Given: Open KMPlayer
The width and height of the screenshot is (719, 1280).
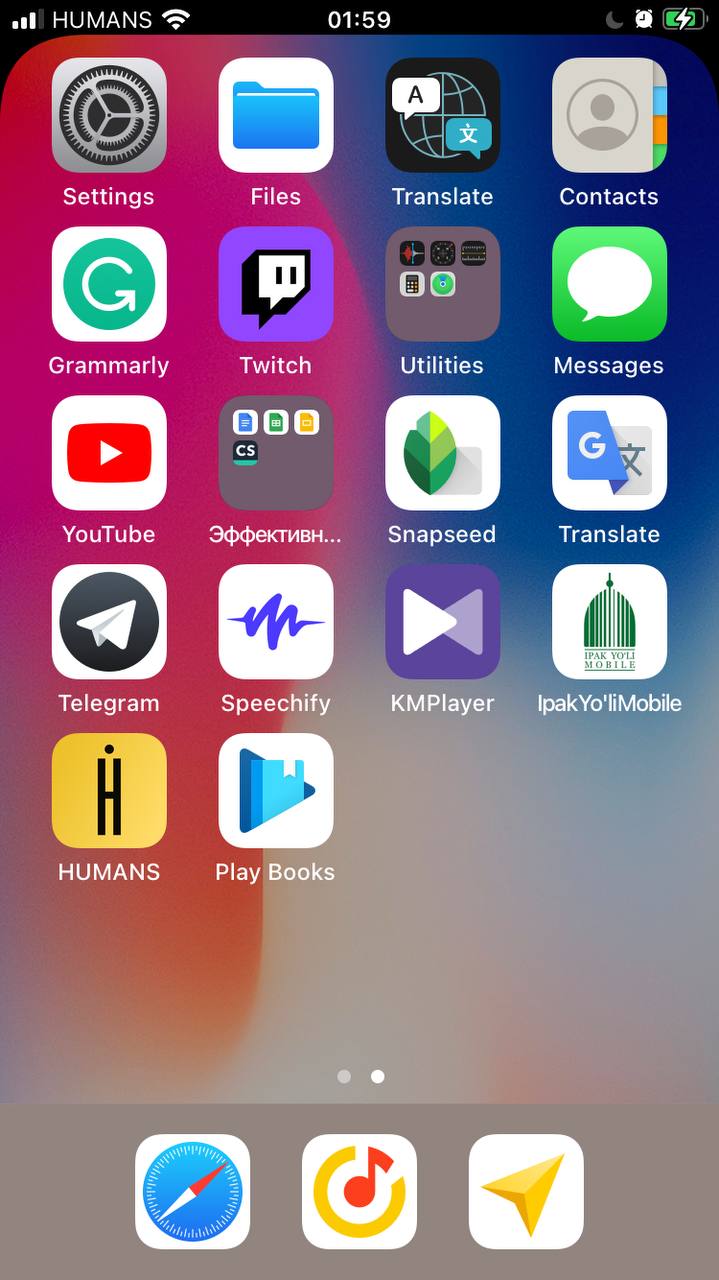Looking at the screenshot, I should (442, 622).
